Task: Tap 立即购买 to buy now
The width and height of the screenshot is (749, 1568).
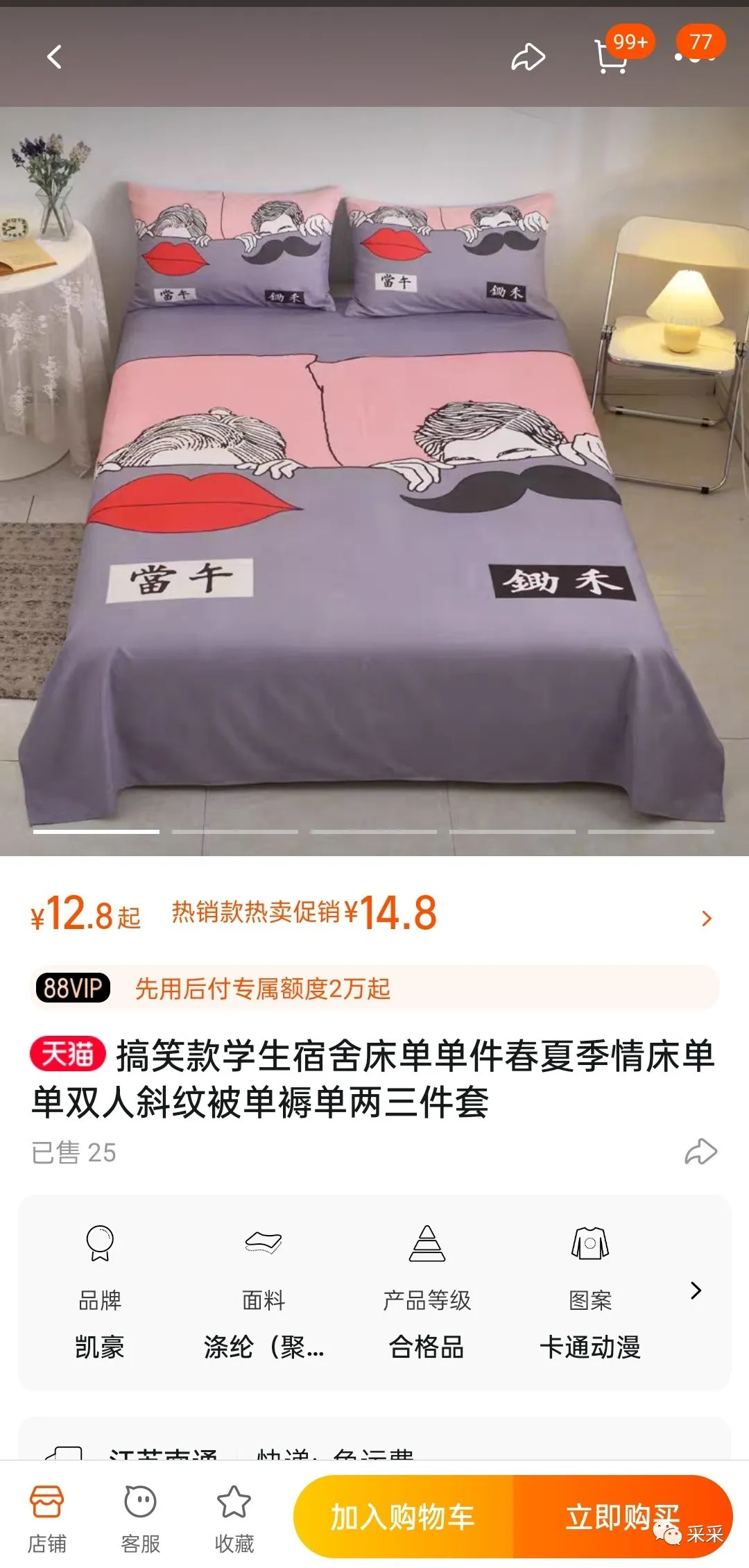Action: click(x=621, y=1517)
